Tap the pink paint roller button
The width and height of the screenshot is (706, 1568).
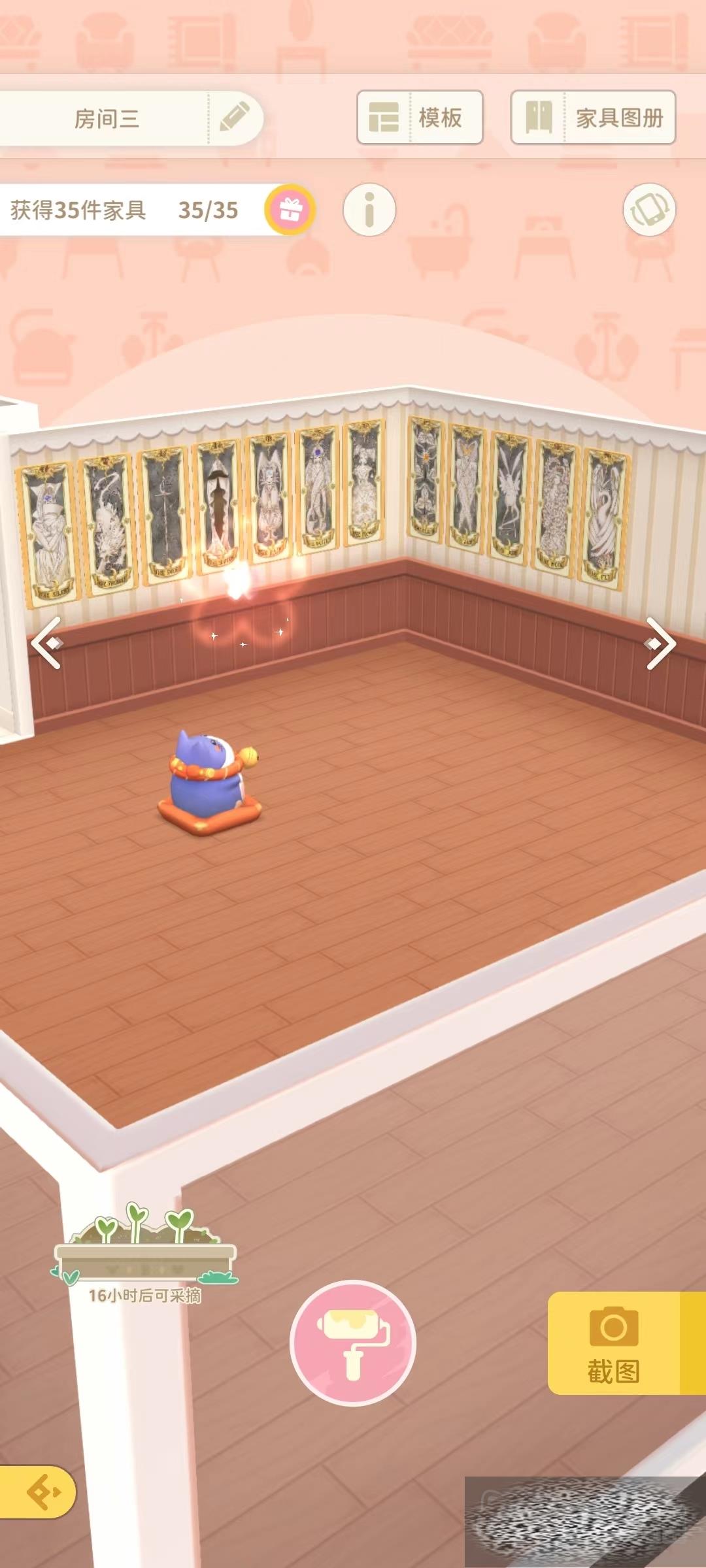click(353, 1343)
